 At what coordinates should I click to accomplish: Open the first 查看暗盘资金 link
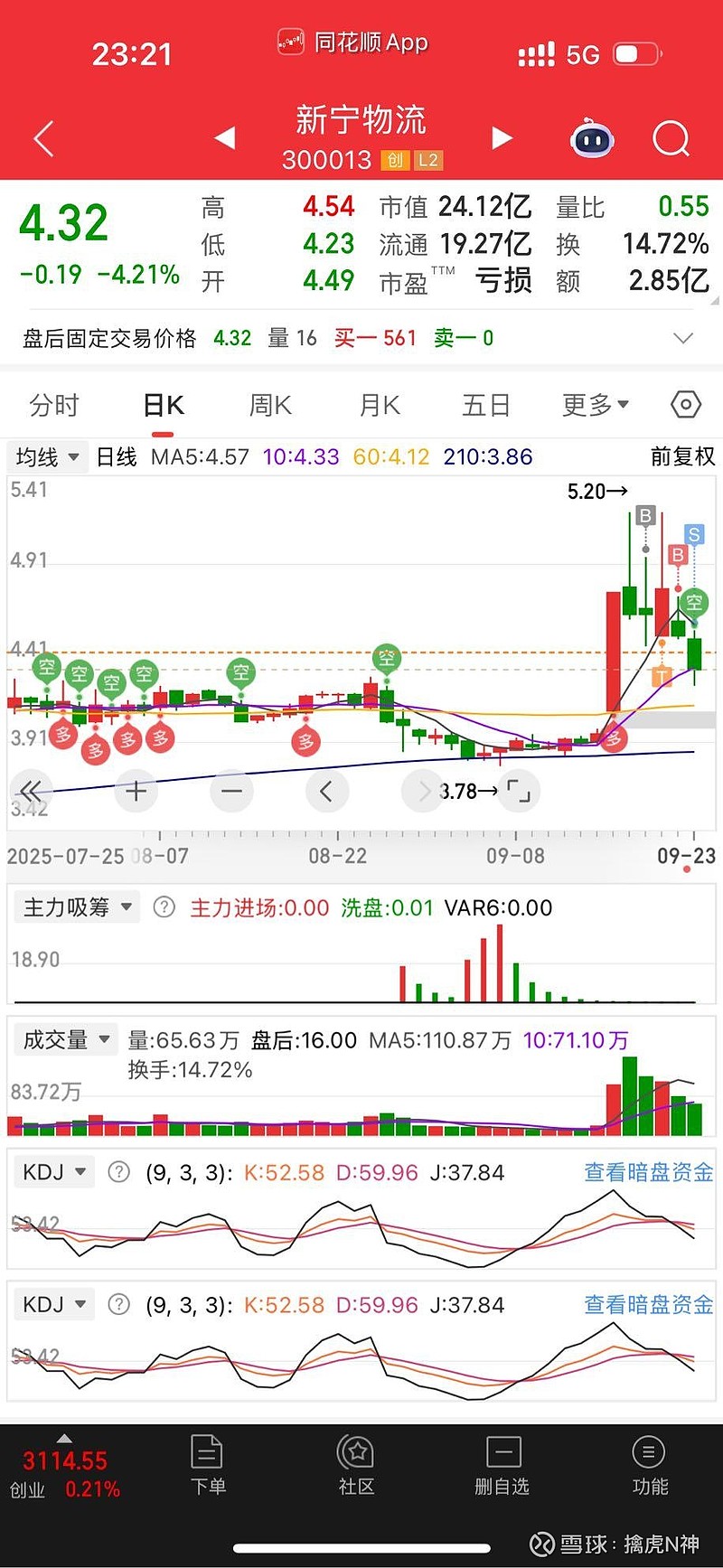tap(648, 1172)
